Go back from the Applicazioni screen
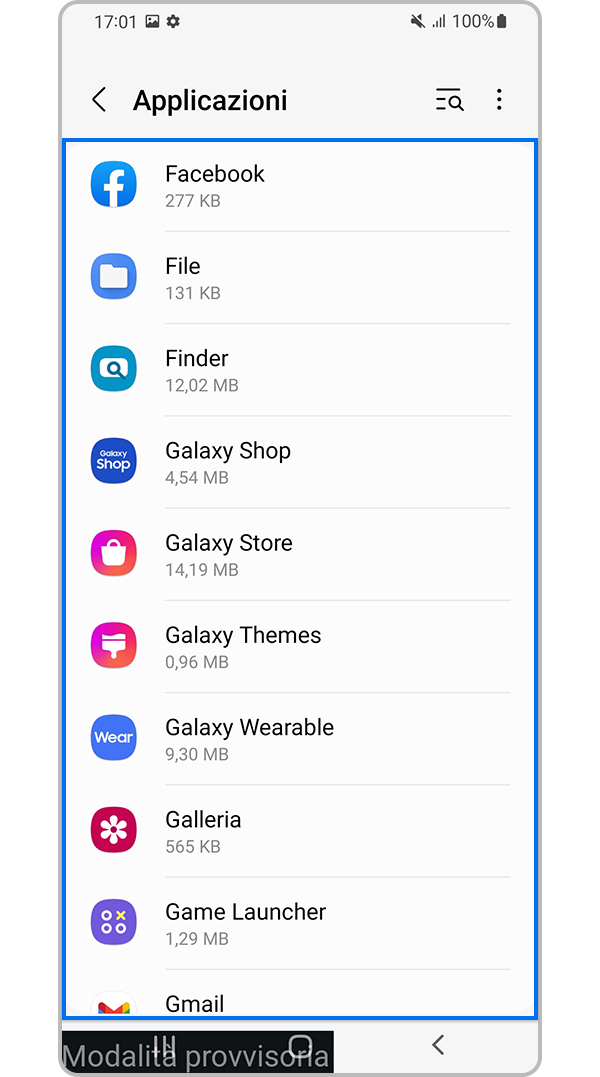The image size is (600, 1077). [99, 100]
